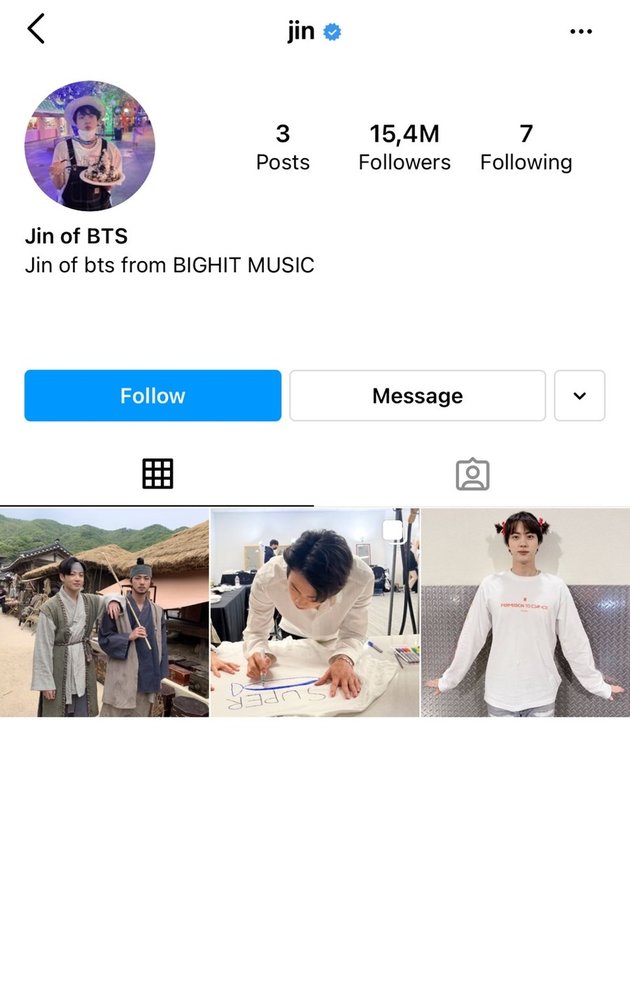Follow the jin account
Screen dimensions: 630x1005
click(152, 396)
